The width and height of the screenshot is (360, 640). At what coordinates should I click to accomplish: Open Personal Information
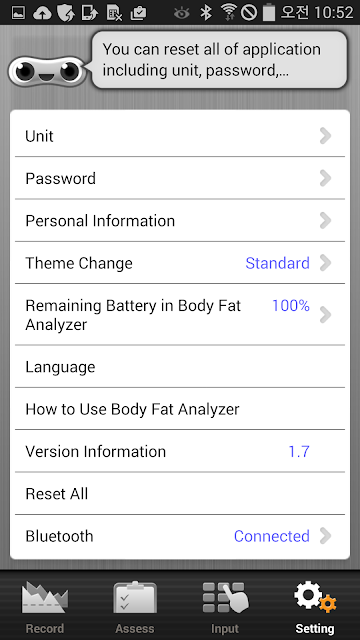coord(180,220)
